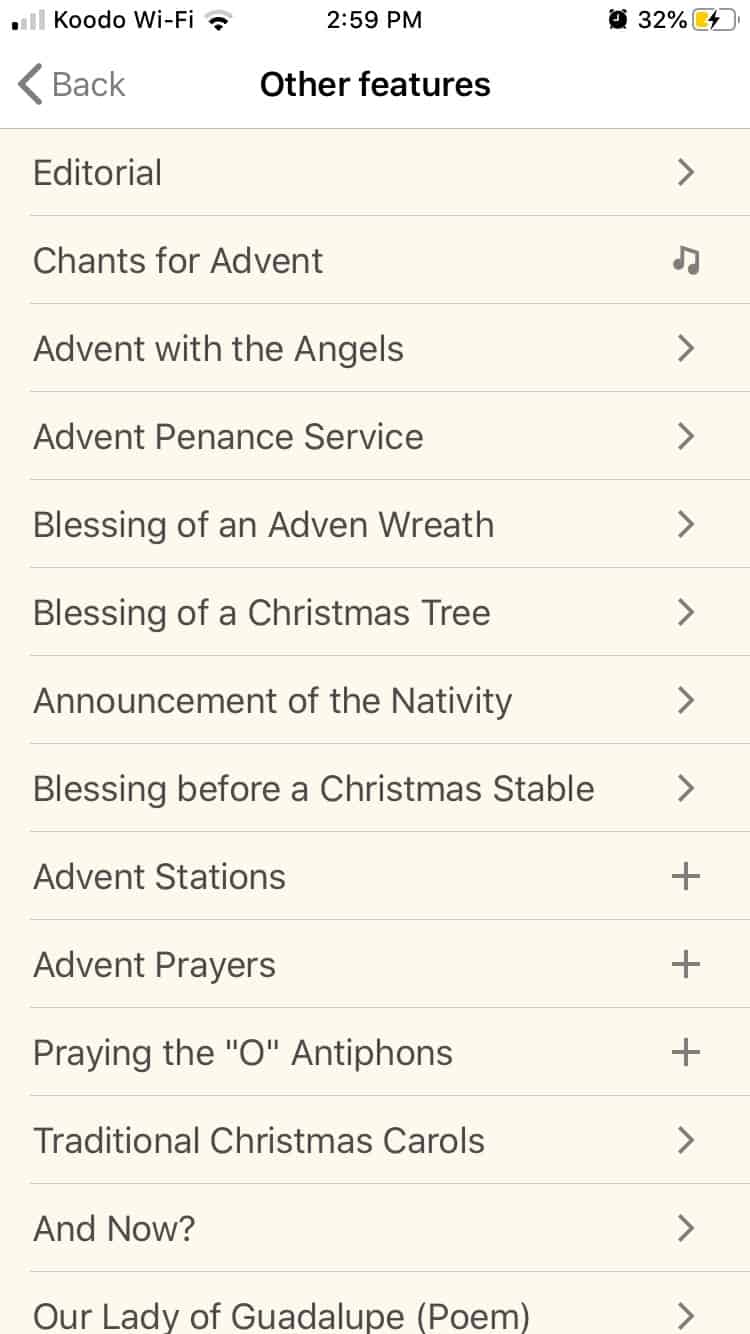The width and height of the screenshot is (750, 1334).
Task: Open the Editorial row
Action: [x=375, y=172]
